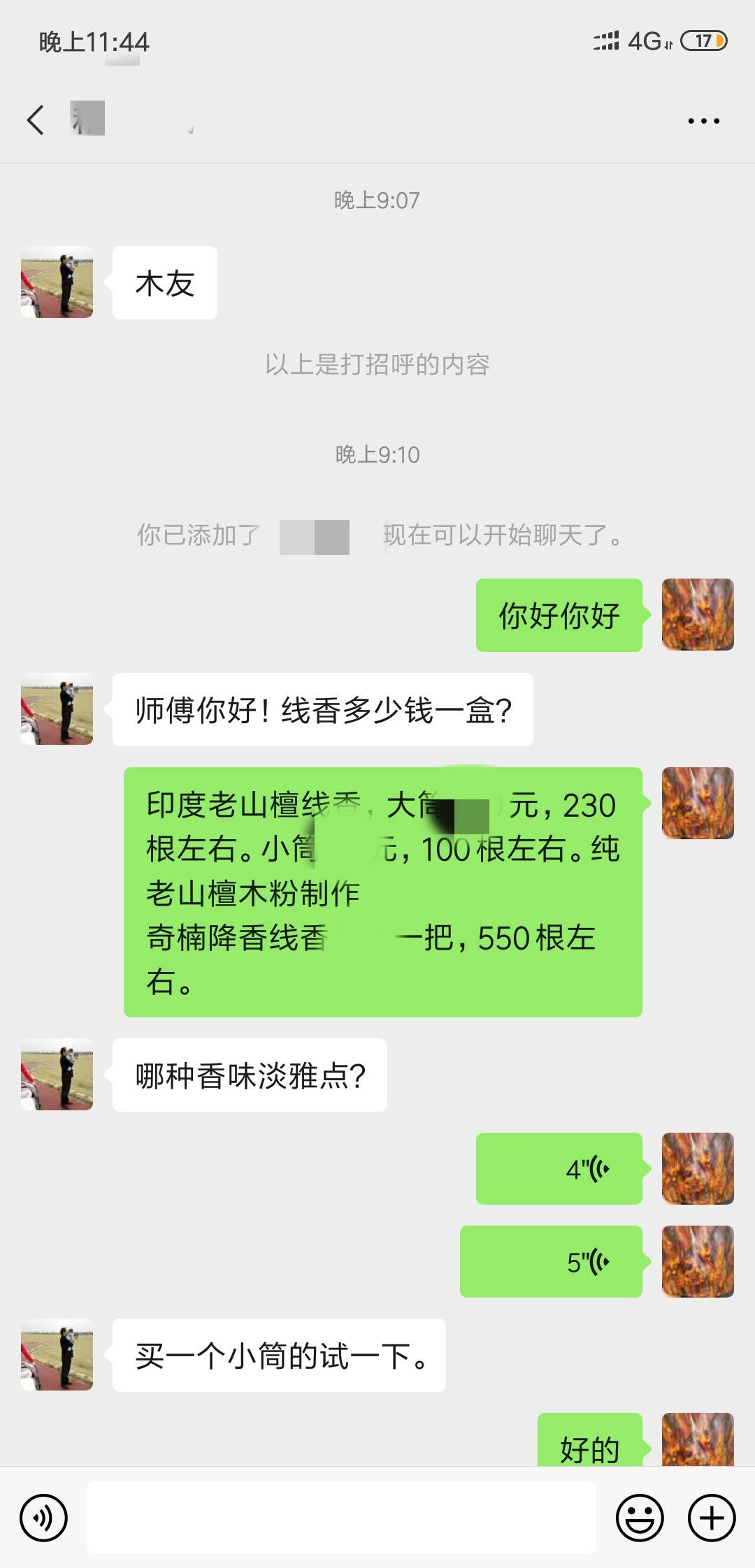This screenshot has width=755, height=1568.
Task: Play the 4-second voice message
Action: (x=559, y=1168)
